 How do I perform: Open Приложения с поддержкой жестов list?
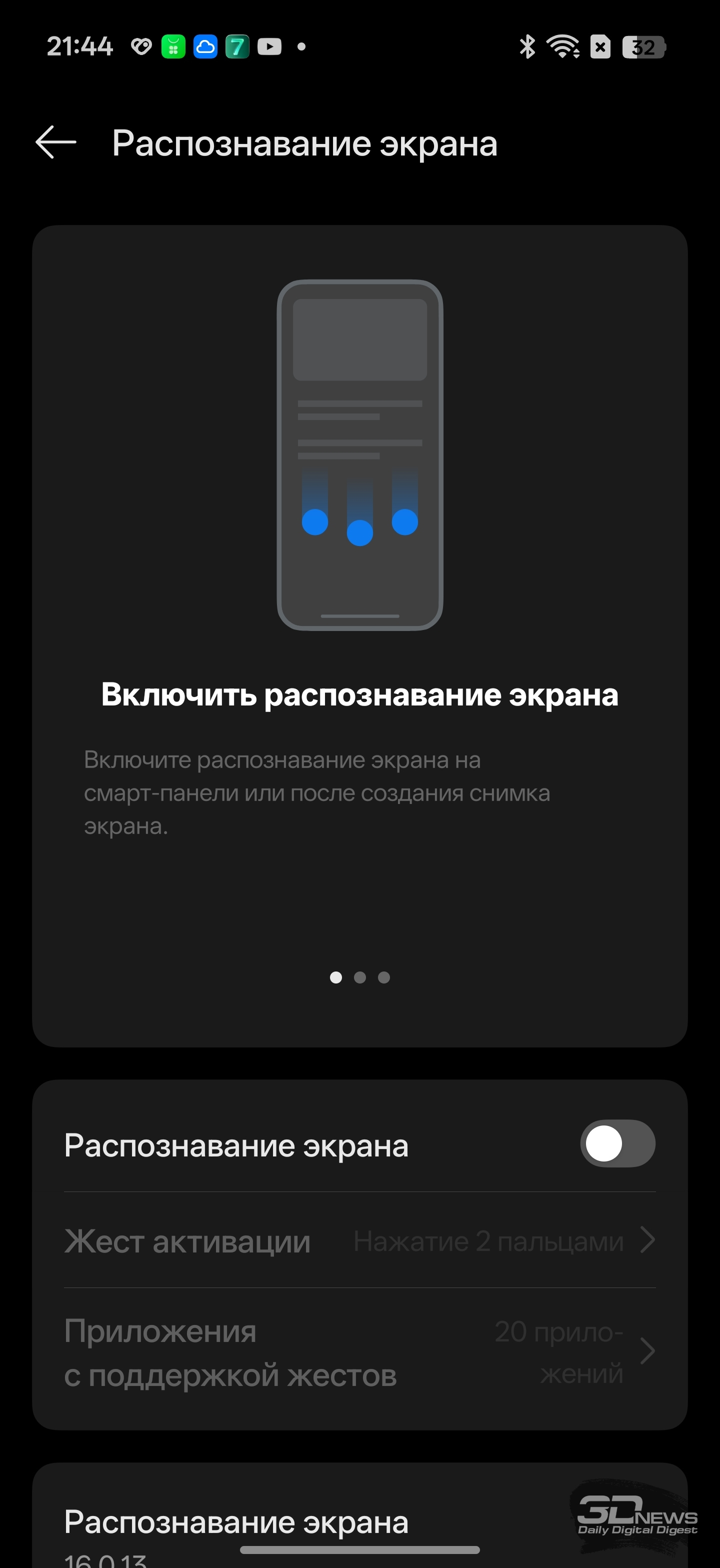(x=359, y=1352)
